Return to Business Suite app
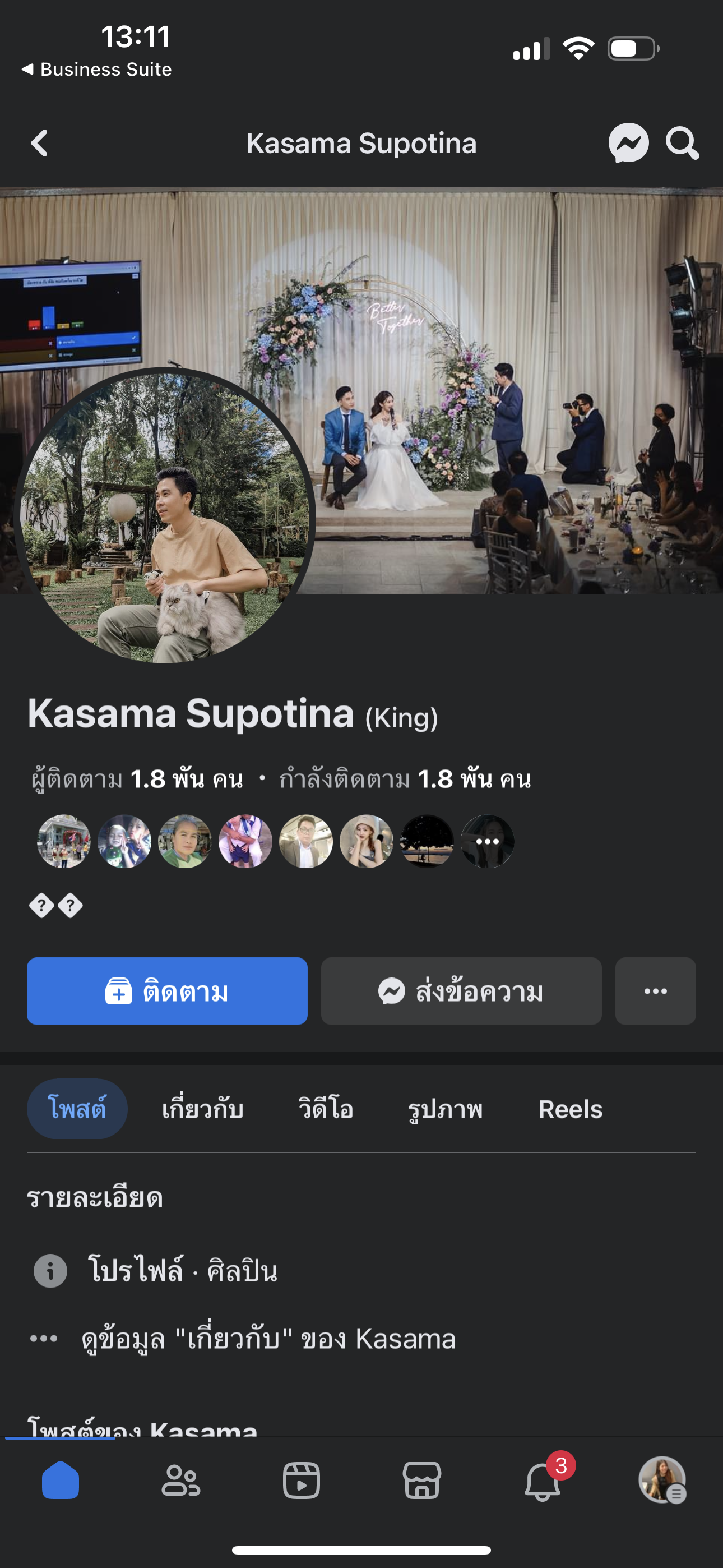This screenshot has width=723, height=1568. [98, 70]
